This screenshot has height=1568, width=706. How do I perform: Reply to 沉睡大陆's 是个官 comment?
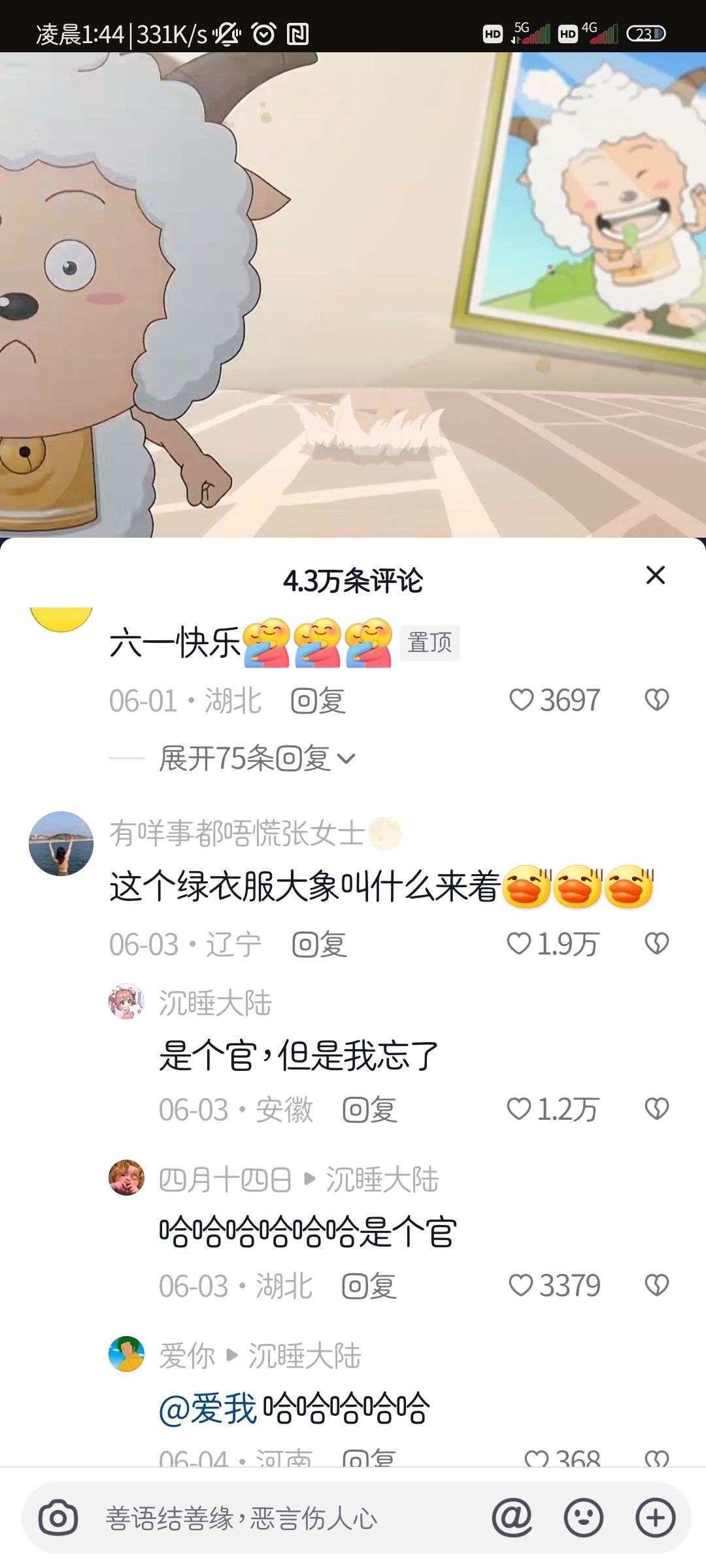(x=370, y=1110)
